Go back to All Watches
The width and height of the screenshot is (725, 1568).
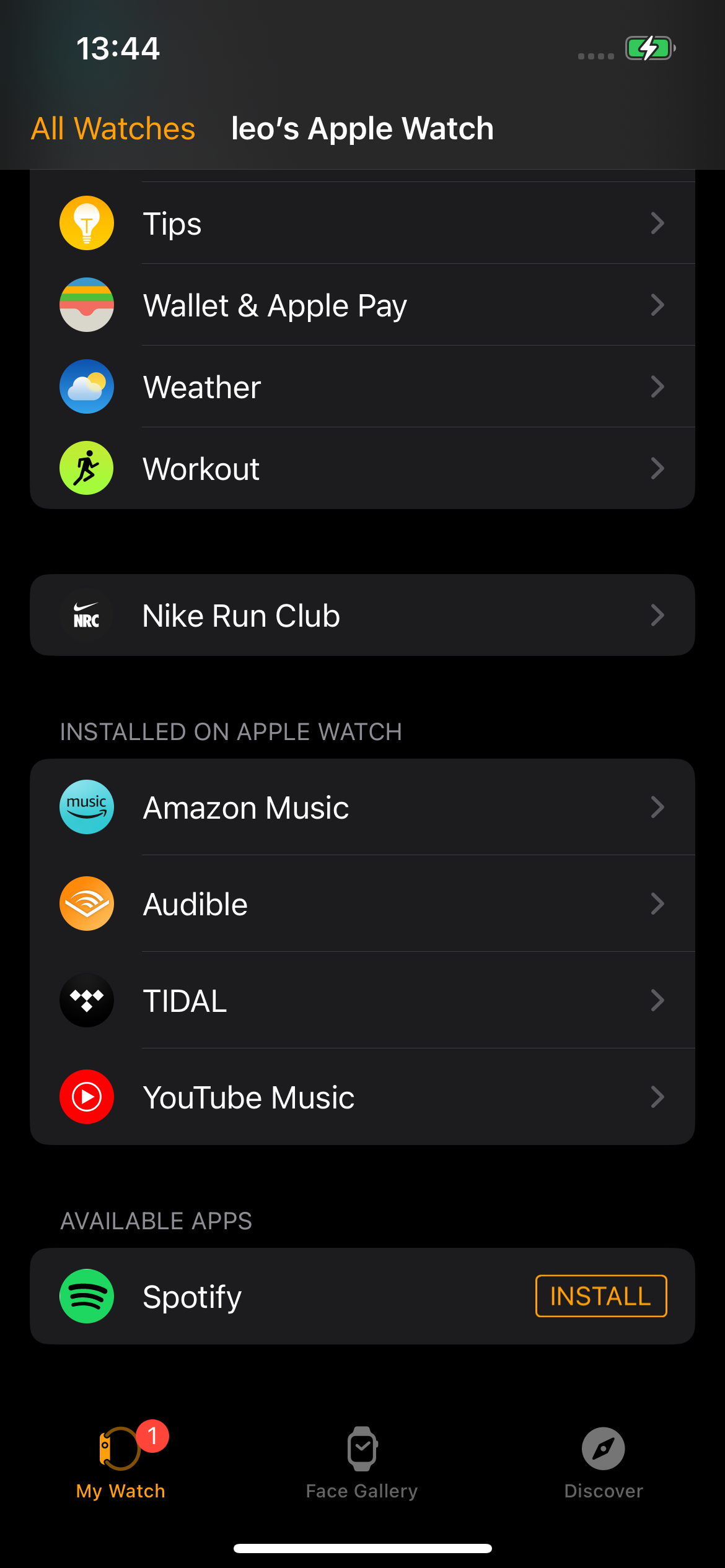113,129
